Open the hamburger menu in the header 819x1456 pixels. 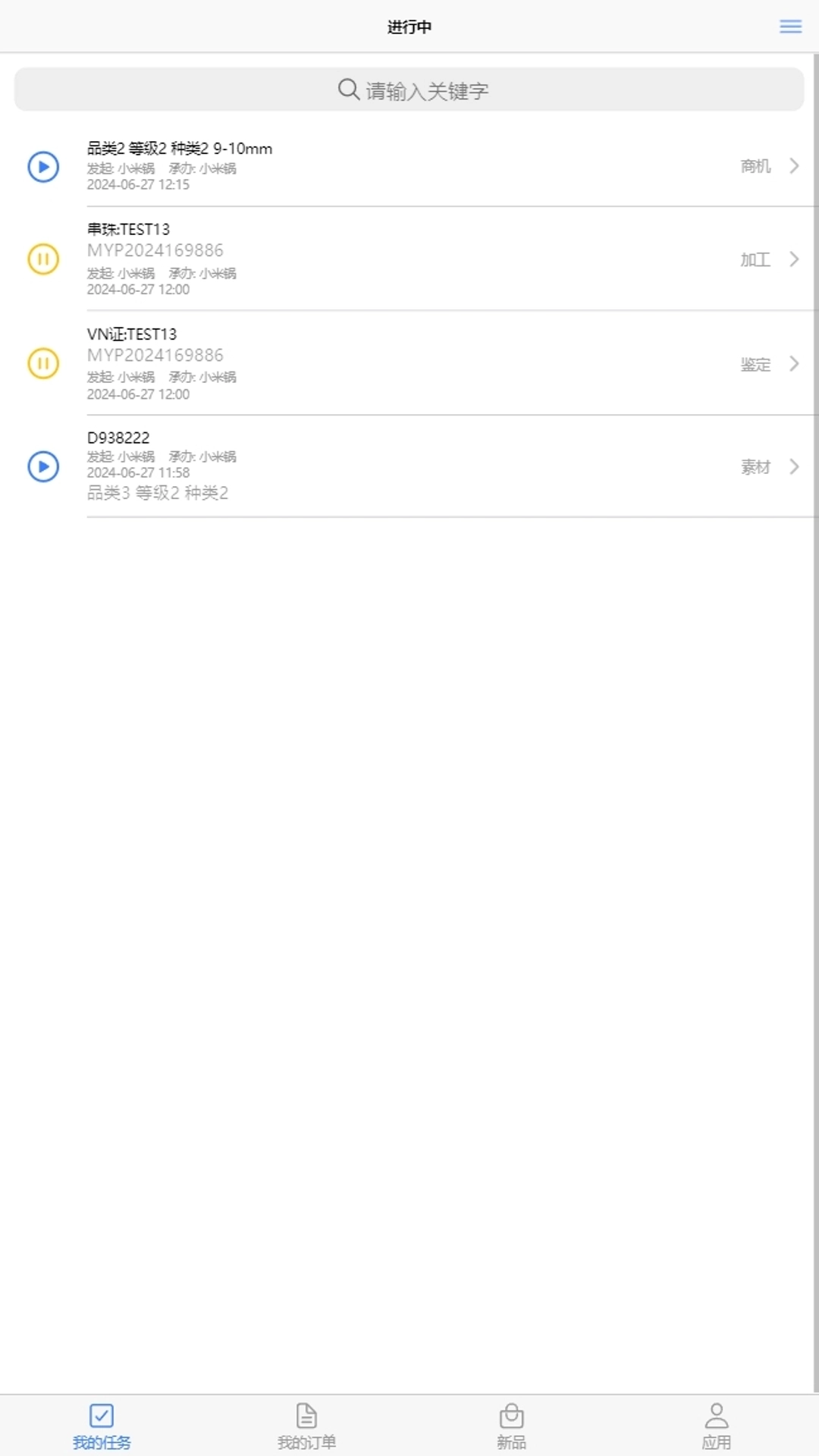coord(790,27)
